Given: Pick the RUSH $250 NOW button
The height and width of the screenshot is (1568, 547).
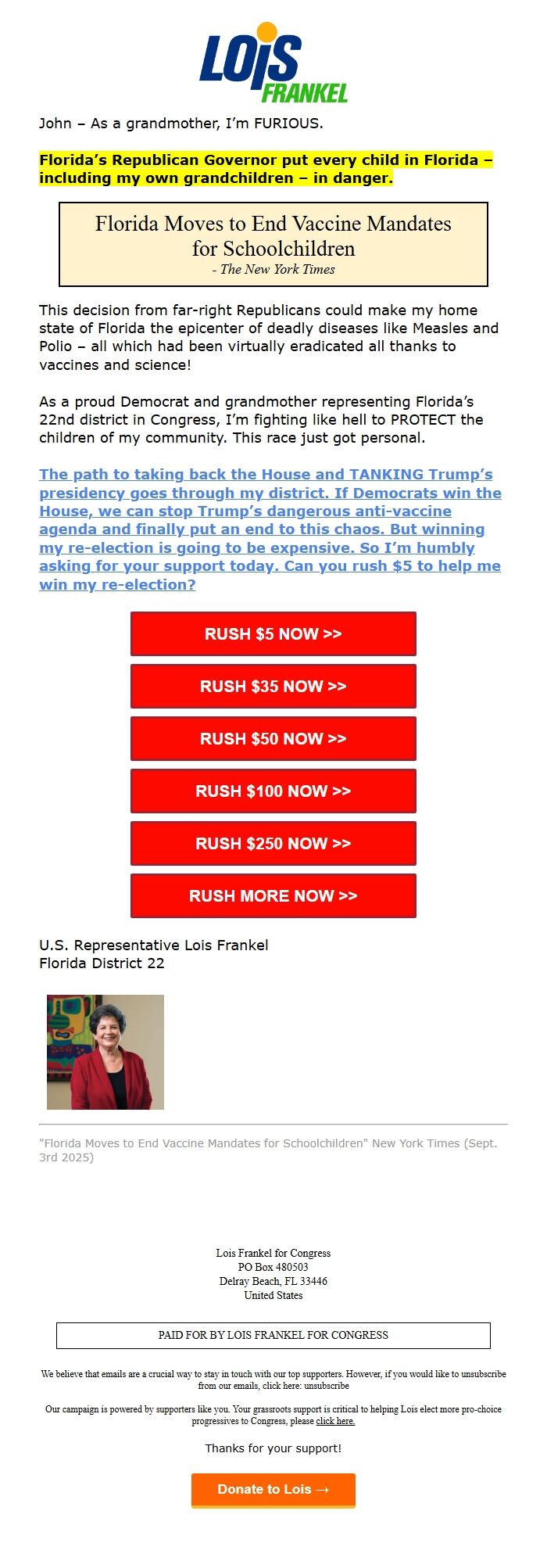Looking at the screenshot, I should coord(273,843).
